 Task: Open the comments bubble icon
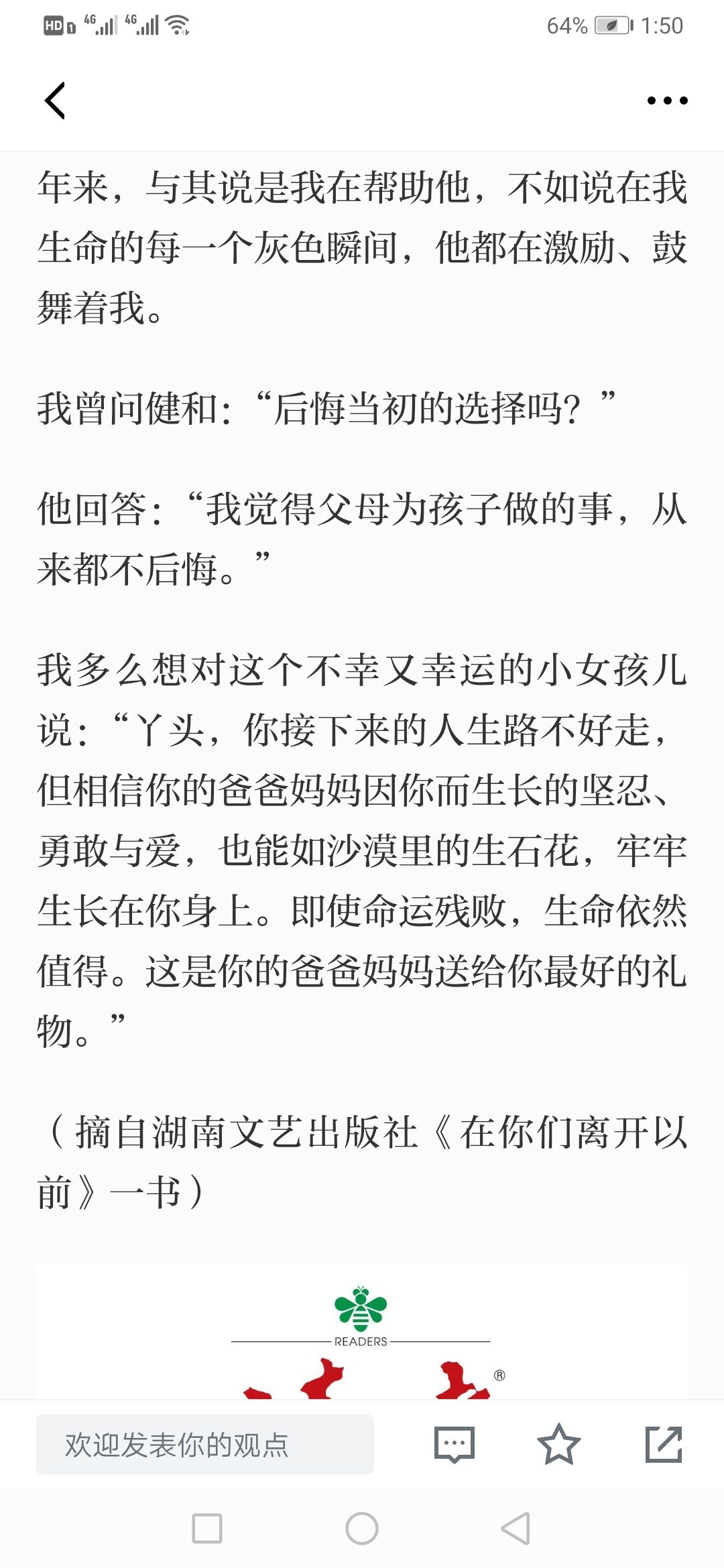(x=455, y=1445)
